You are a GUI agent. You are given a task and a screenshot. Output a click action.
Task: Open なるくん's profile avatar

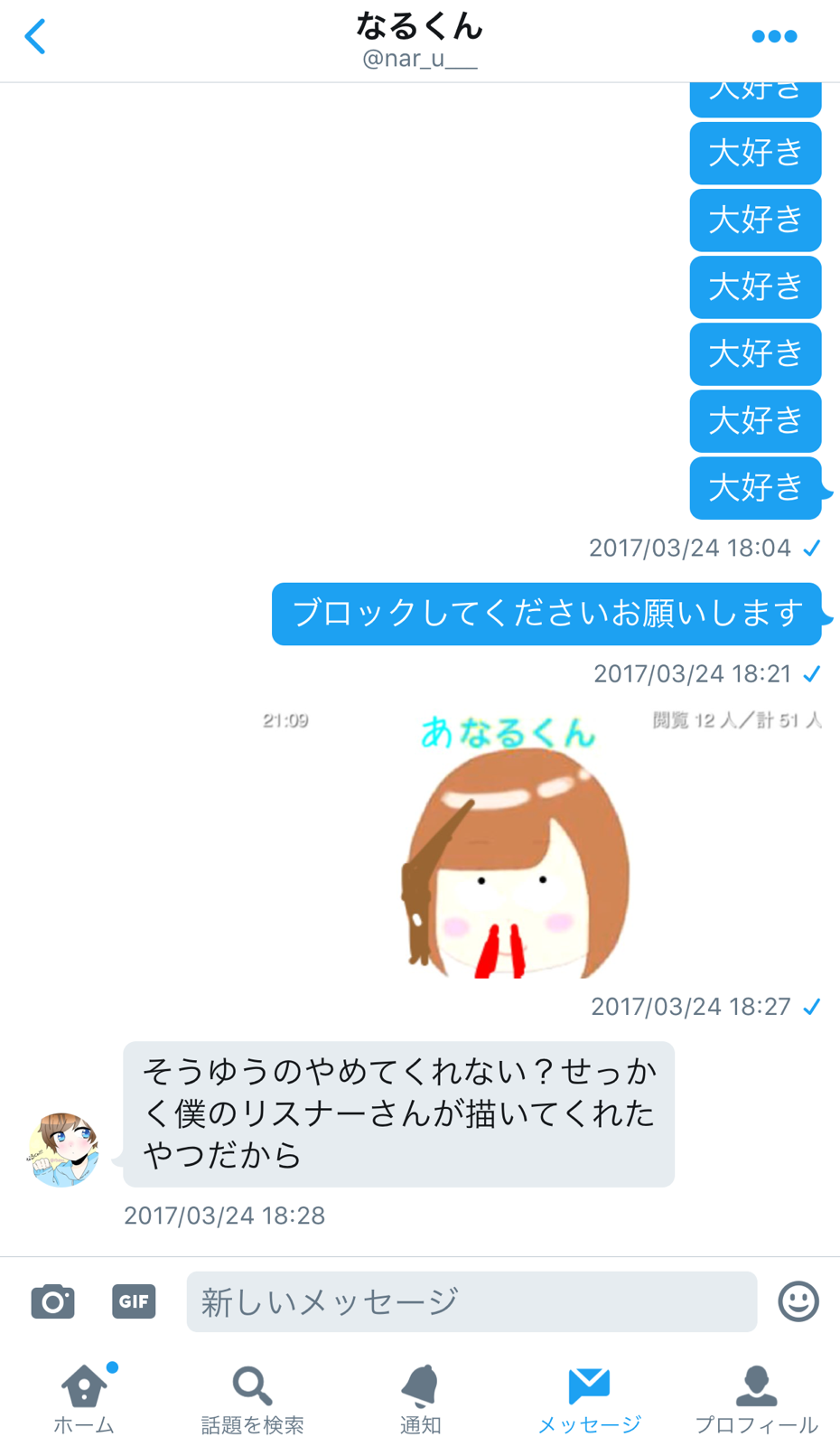(x=62, y=1150)
